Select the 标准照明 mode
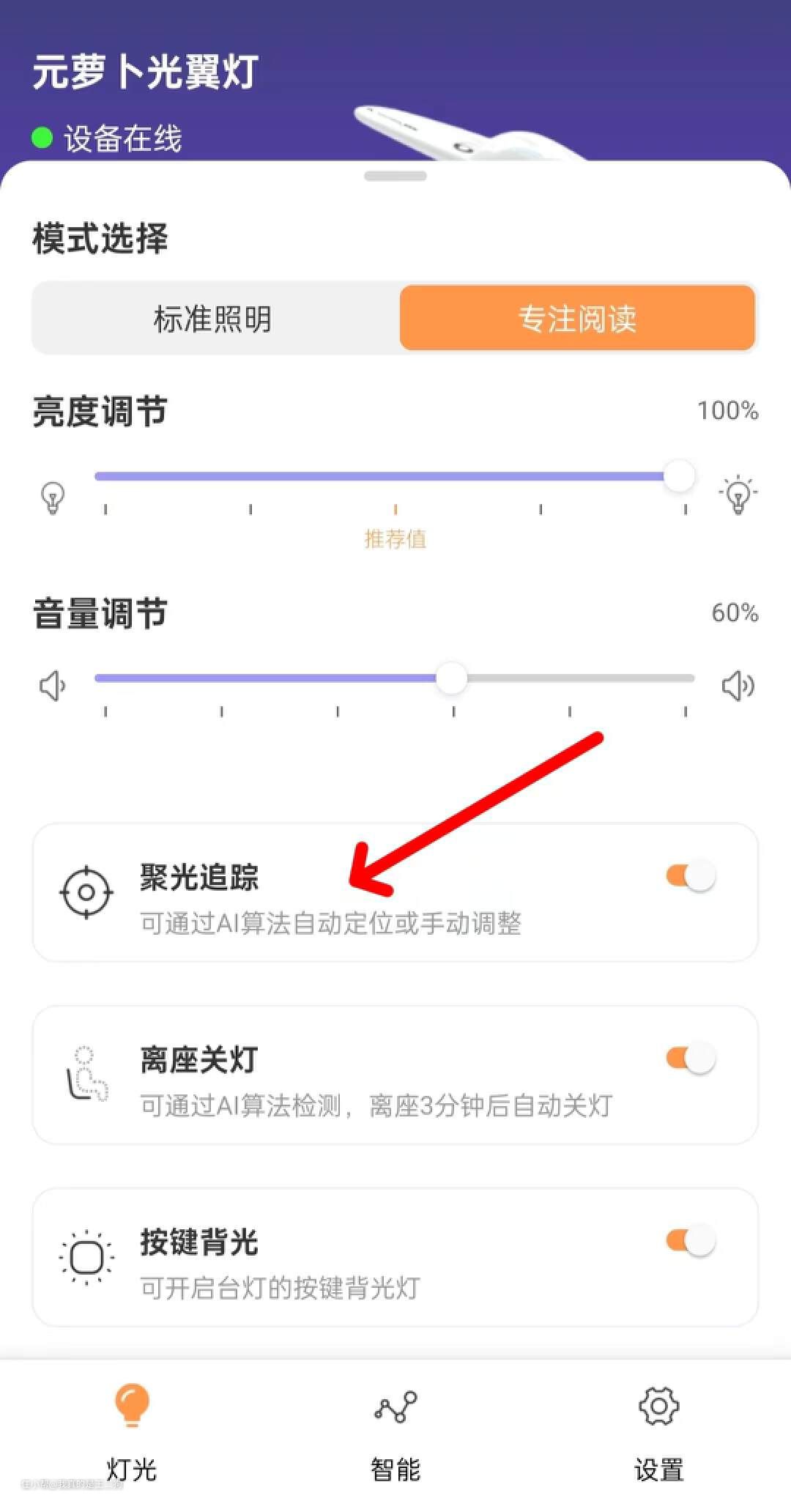The width and height of the screenshot is (791, 1512). (x=213, y=319)
